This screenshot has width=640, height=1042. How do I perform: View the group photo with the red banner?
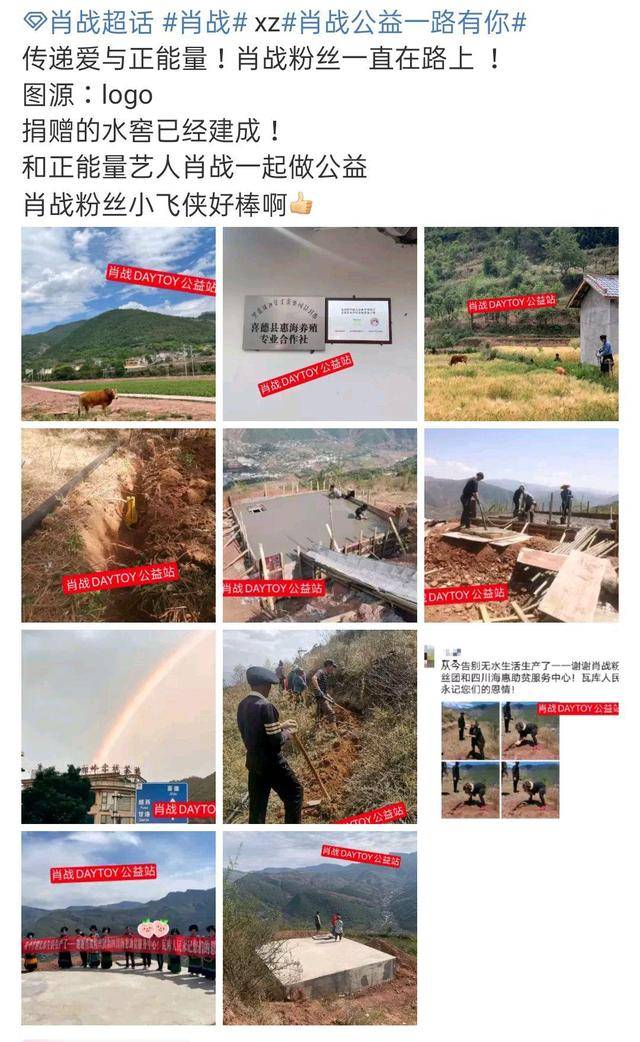(x=118, y=928)
